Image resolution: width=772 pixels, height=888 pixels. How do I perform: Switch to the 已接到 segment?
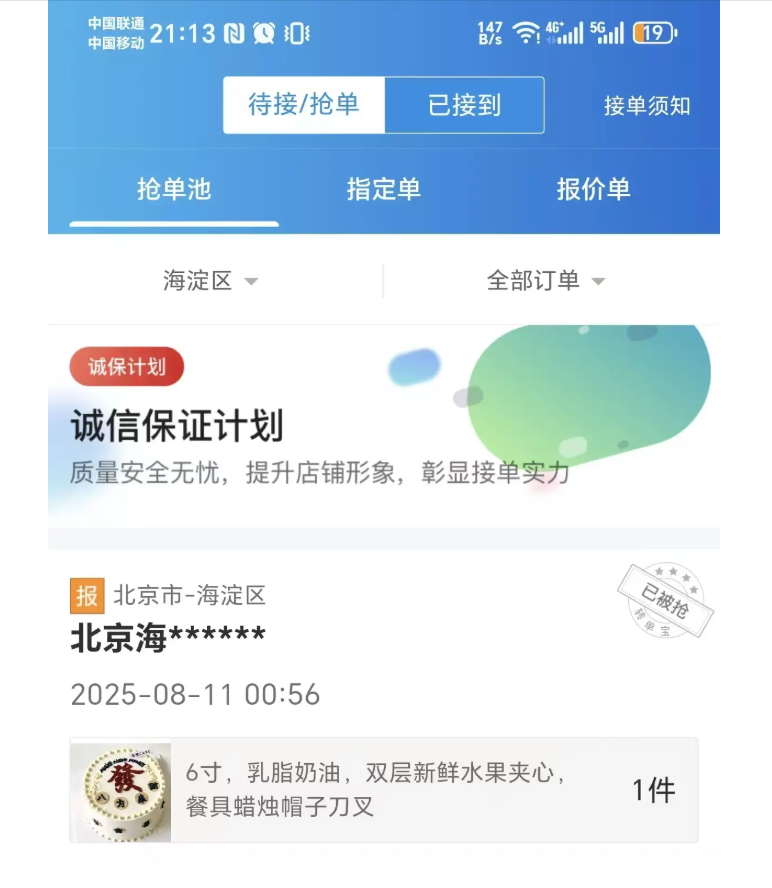click(x=464, y=105)
